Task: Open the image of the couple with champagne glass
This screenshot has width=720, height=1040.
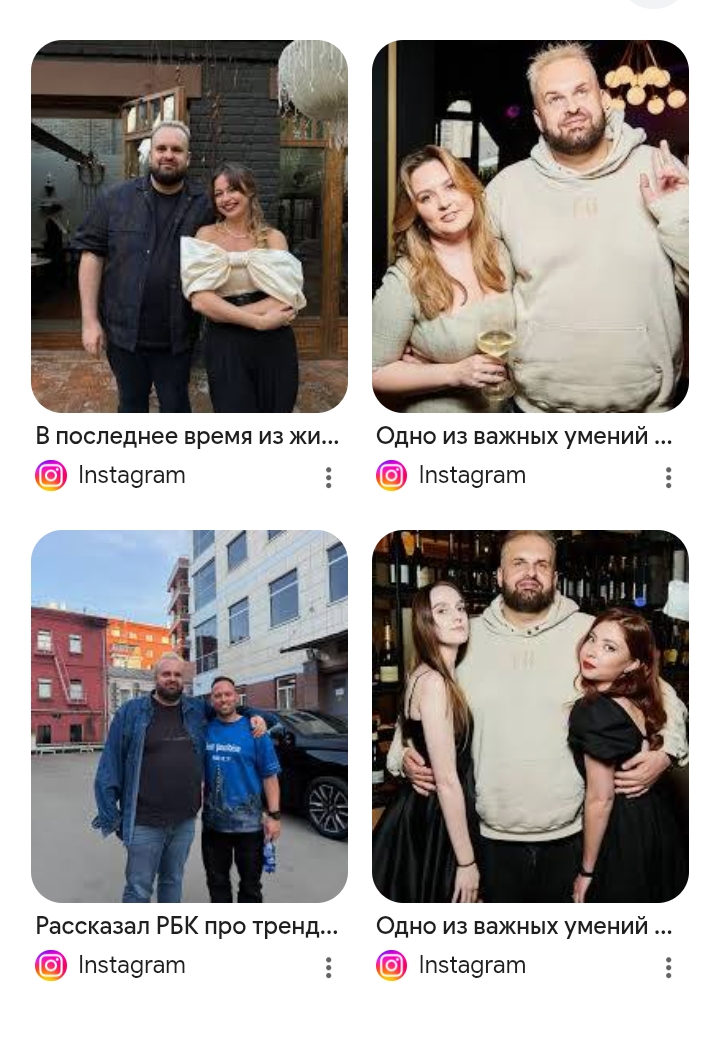Action: point(530,227)
